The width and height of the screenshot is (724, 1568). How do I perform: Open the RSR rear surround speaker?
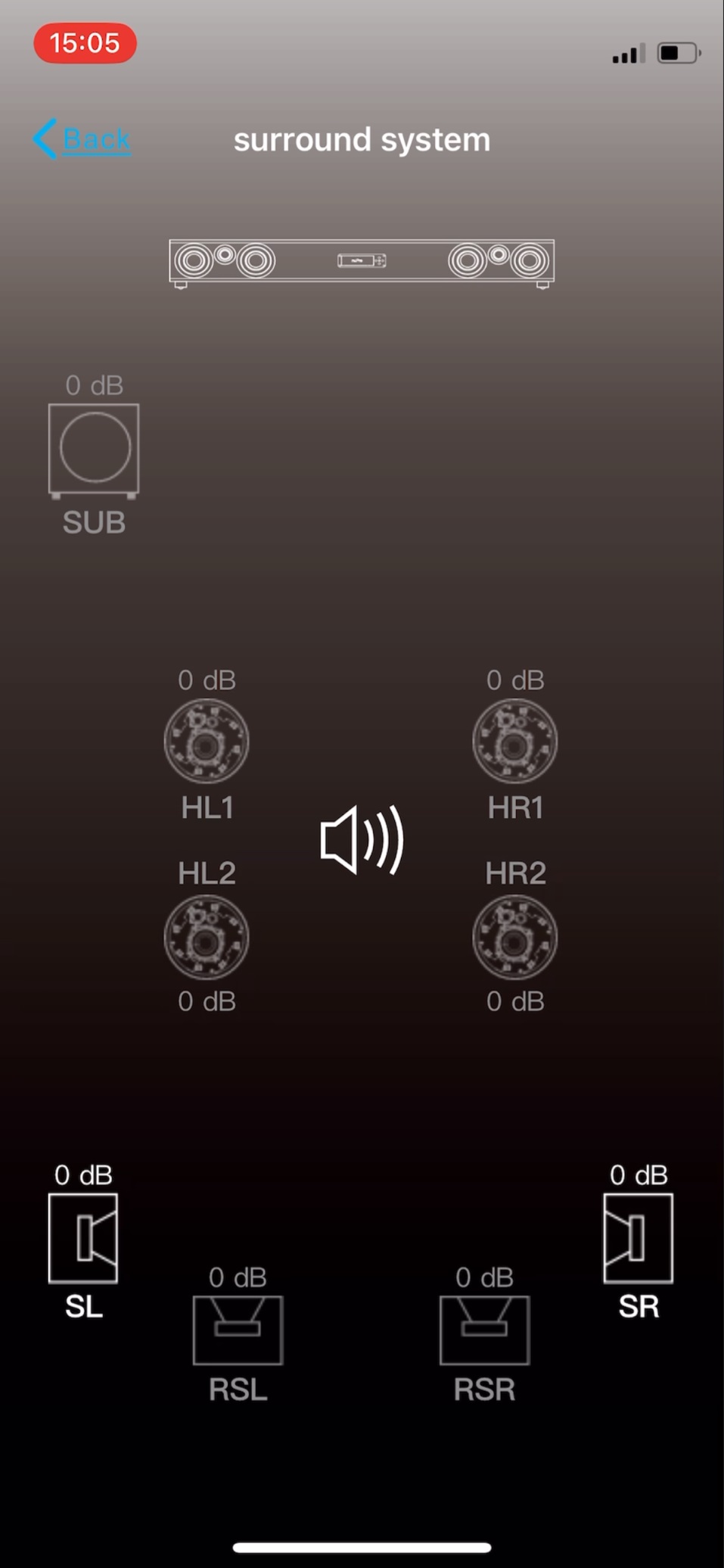[x=484, y=1330]
